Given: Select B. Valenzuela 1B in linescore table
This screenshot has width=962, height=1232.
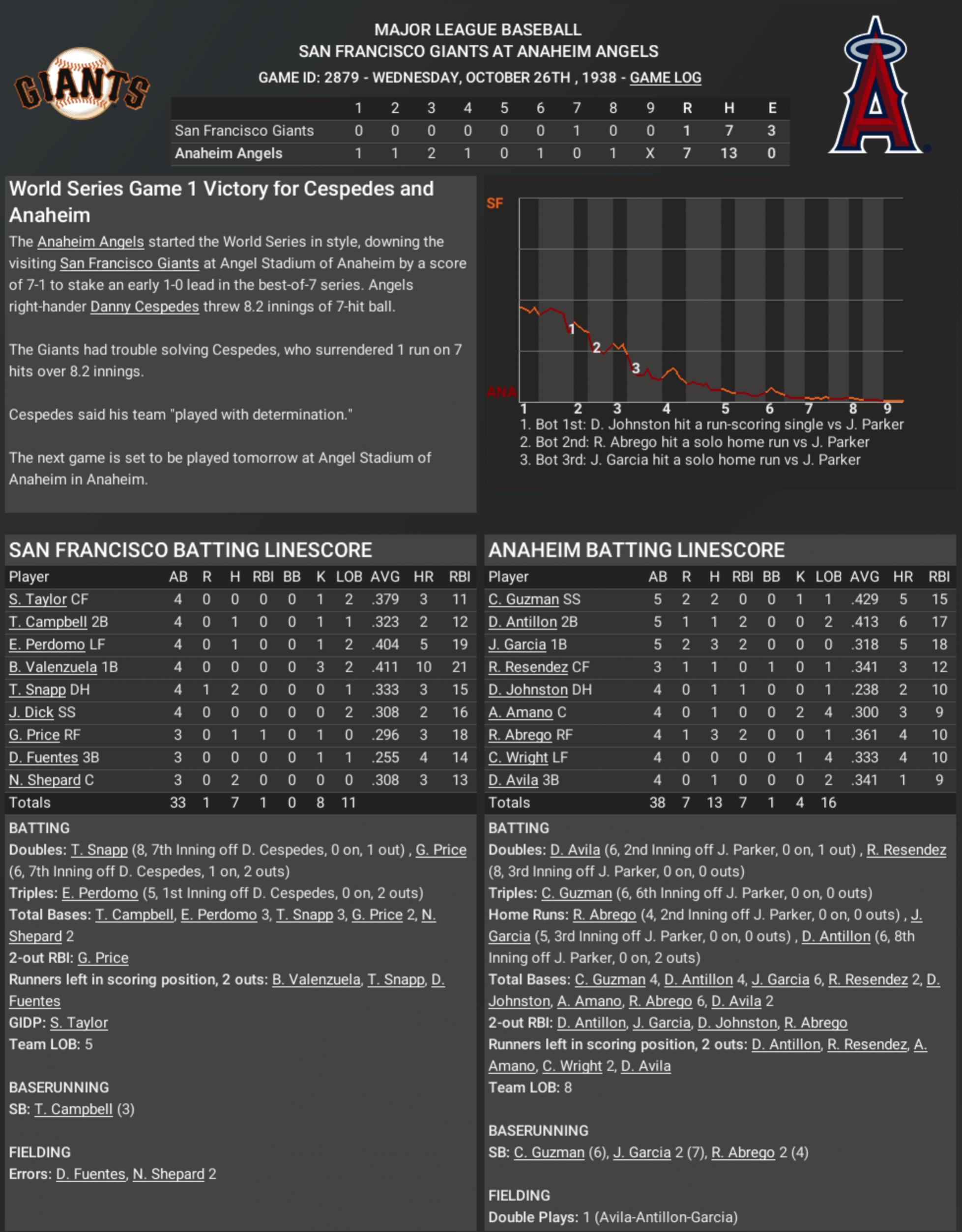Looking at the screenshot, I should 53,667.
